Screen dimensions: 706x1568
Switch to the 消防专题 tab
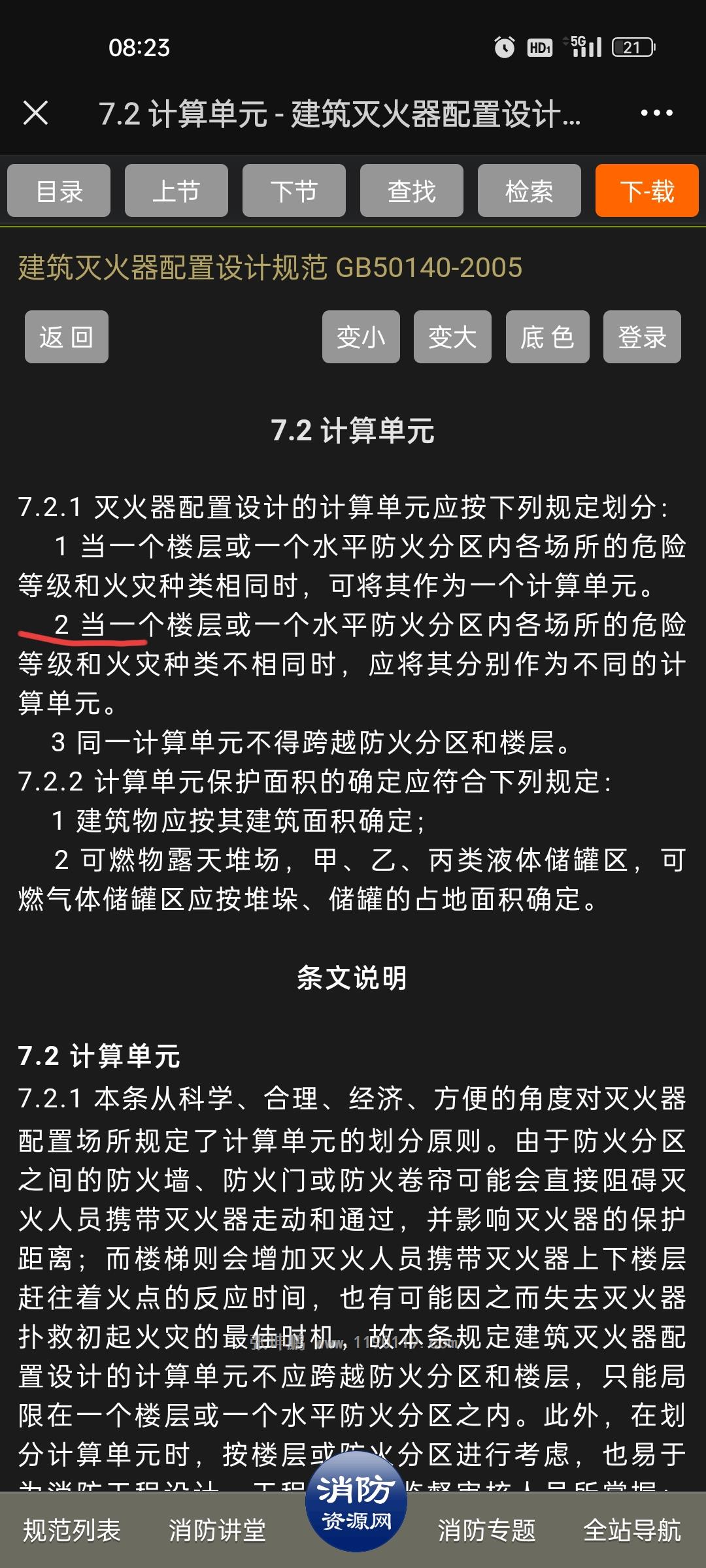(x=486, y=1530)
